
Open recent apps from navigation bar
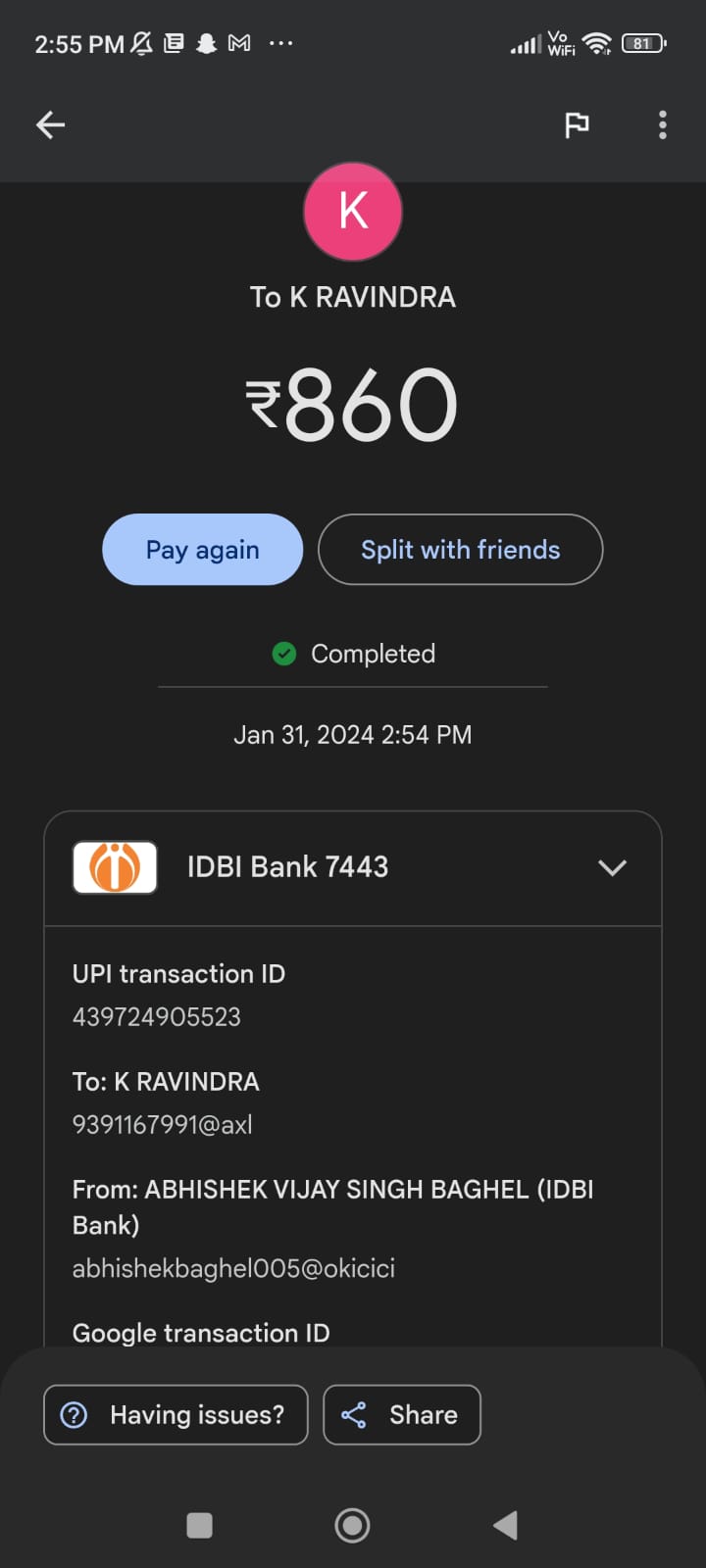pyautogui.click(x=199, y=1525)
